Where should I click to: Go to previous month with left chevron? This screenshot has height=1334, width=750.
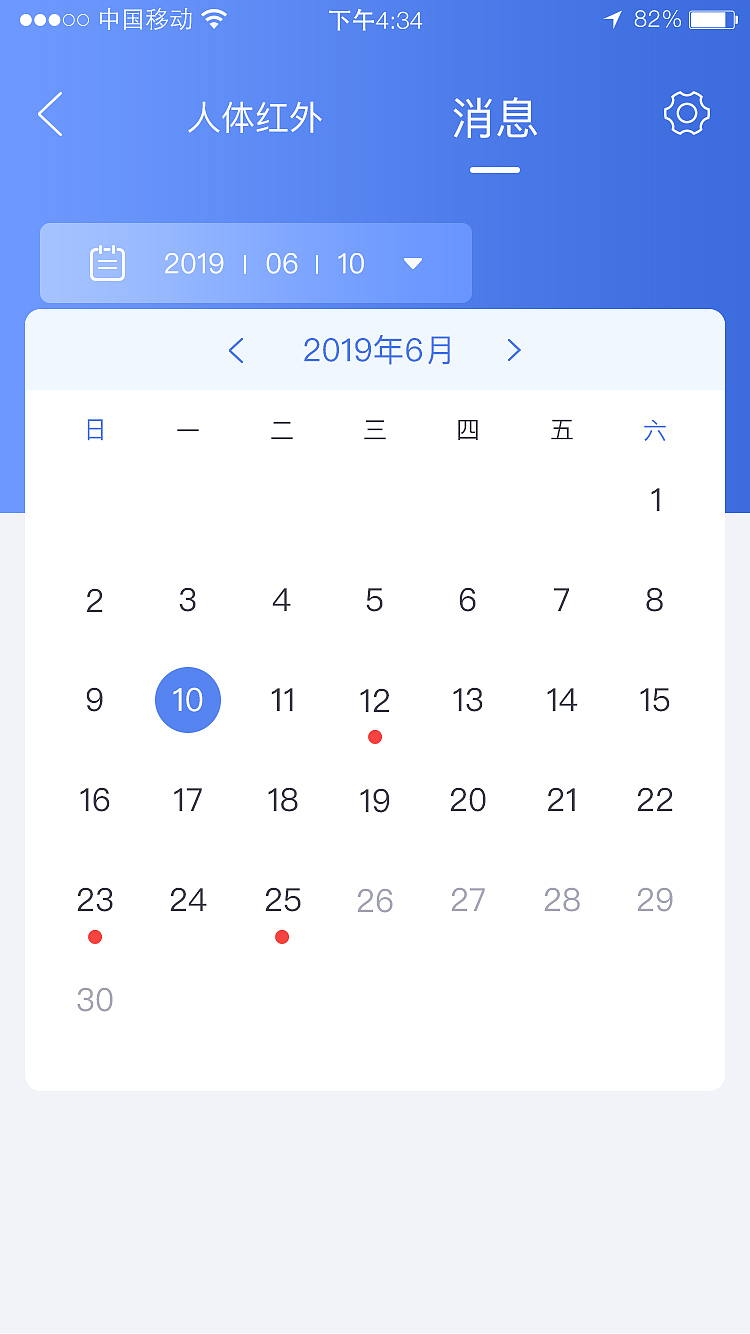[x=237, y=350]
